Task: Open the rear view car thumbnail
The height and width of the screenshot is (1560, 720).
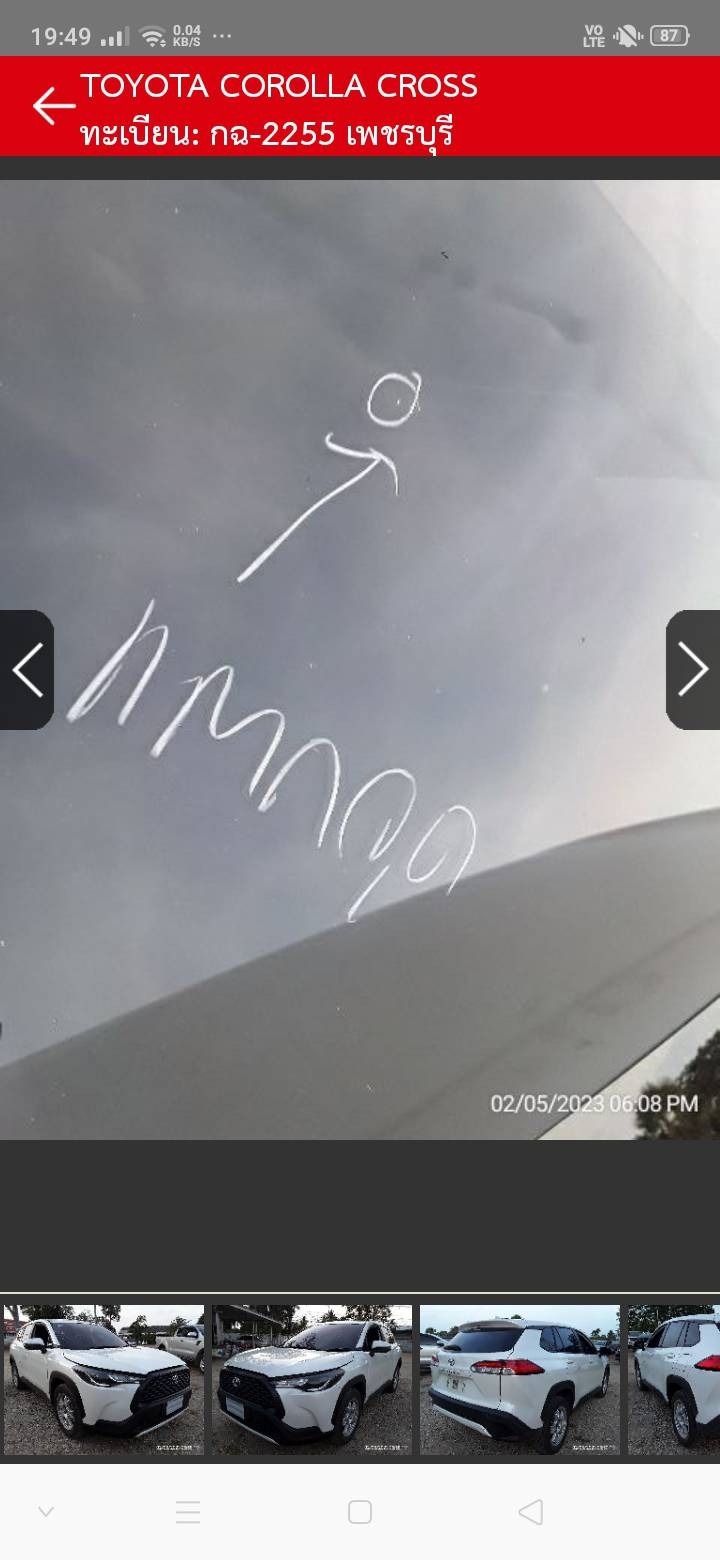Action: point(520,1380)
